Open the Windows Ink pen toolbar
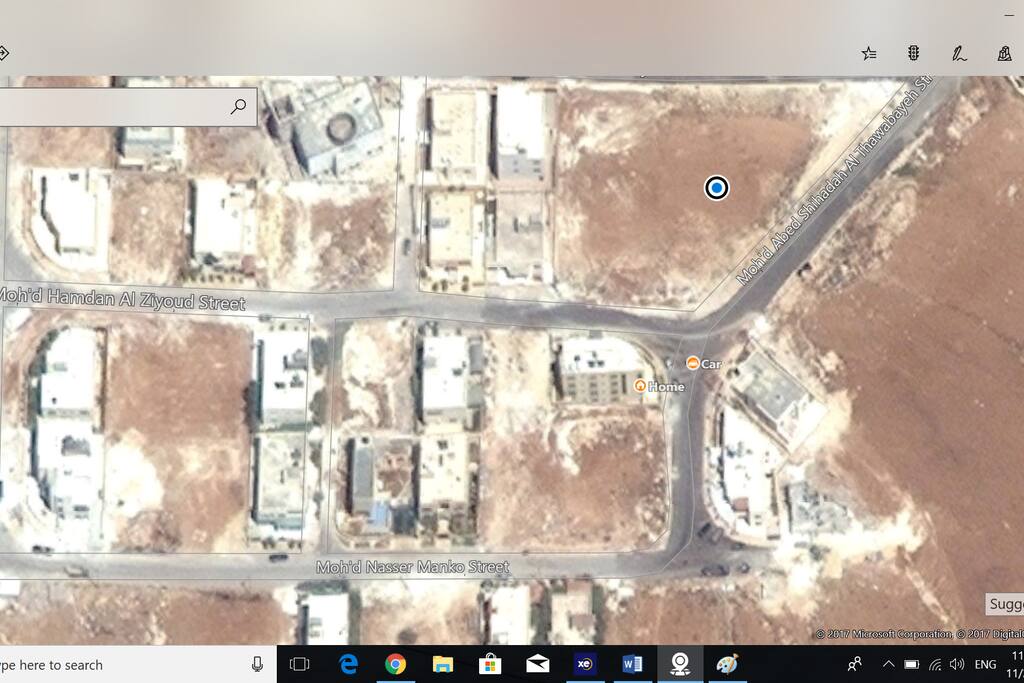This screenshot has width=1024, height=683. [x=959, y=54]
